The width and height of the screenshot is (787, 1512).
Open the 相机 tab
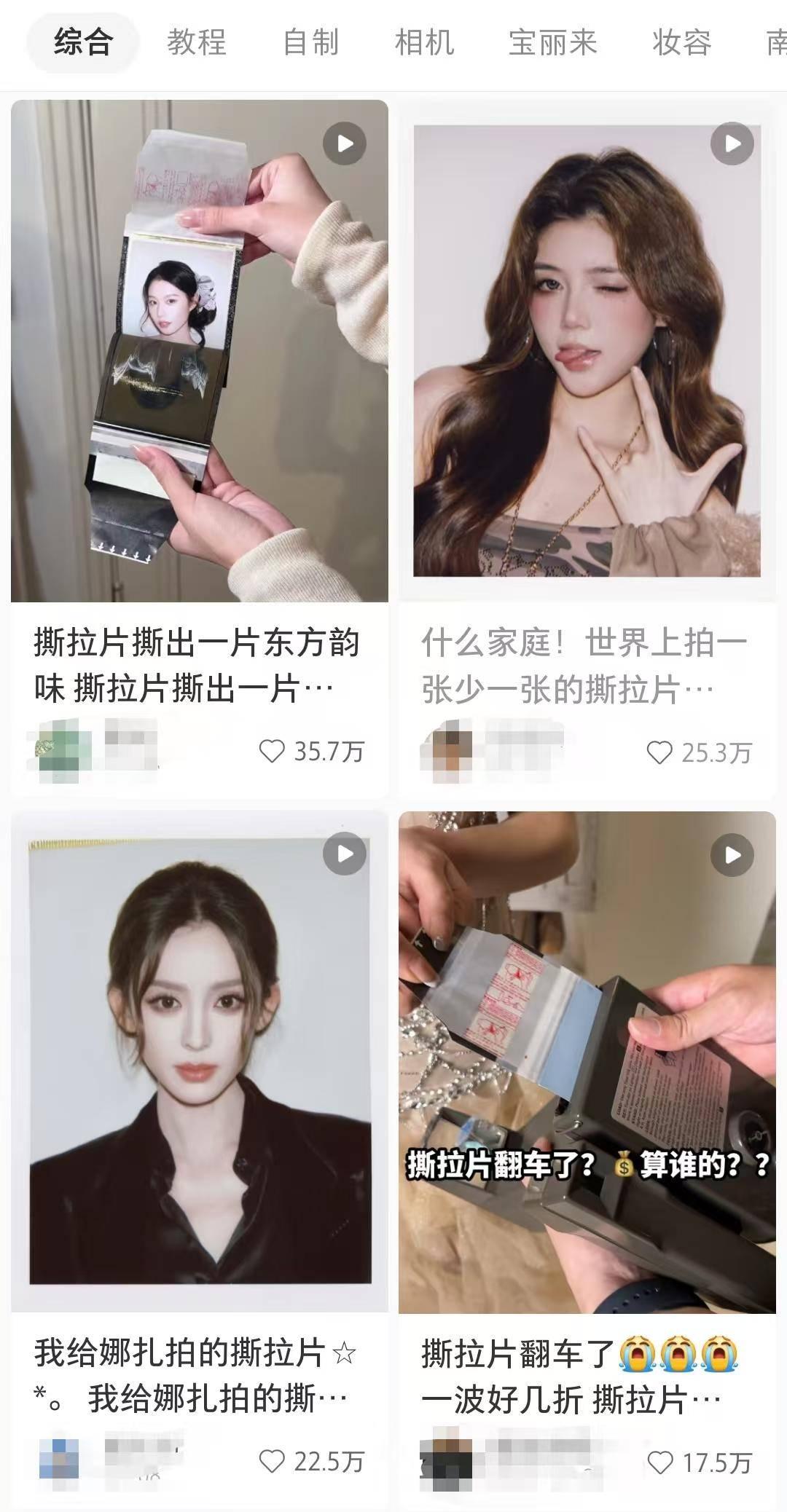[424, 42]
